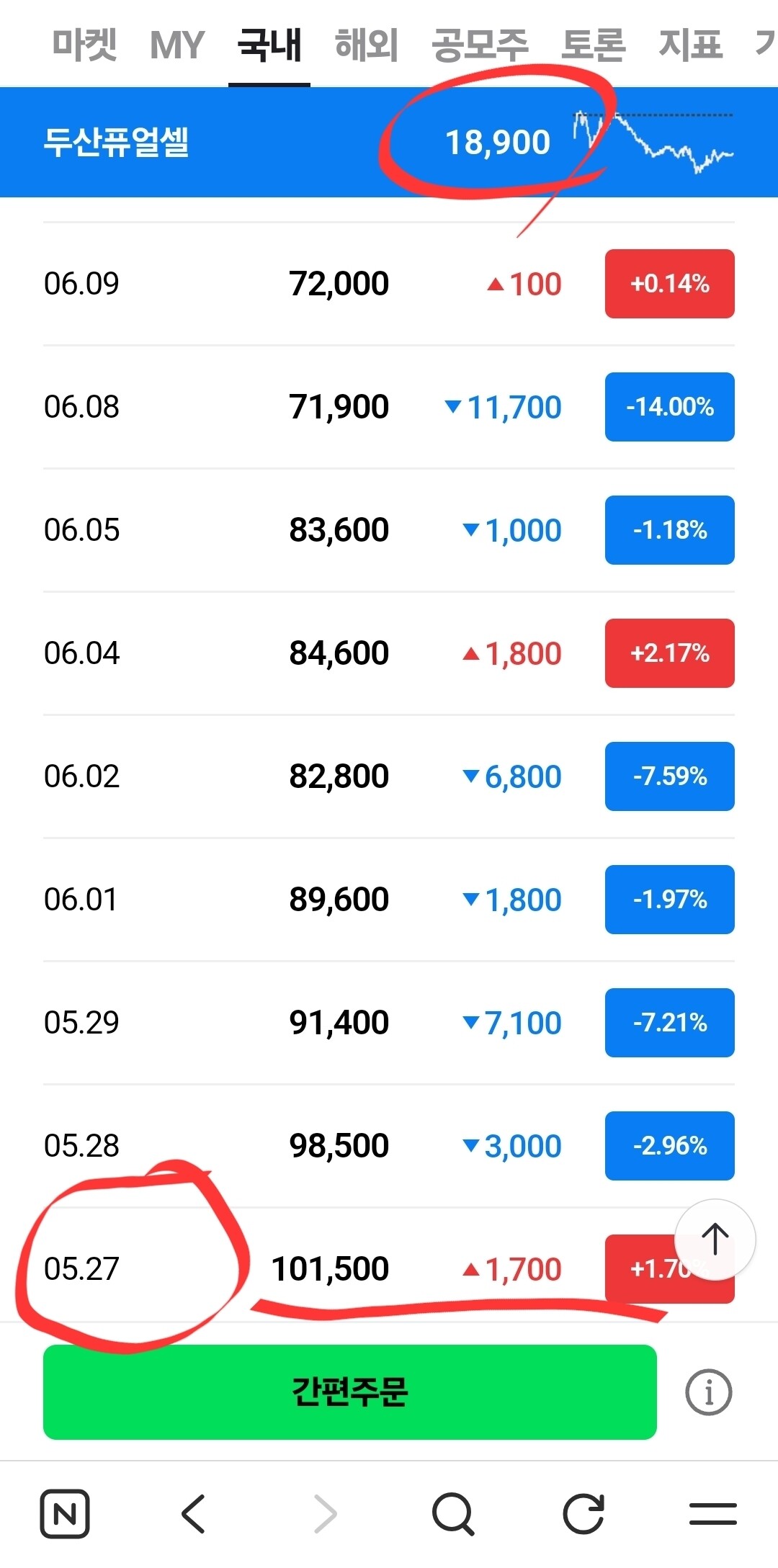Tap the 간편주문 order button
This screenshot has width=778, height=1568.
350,1392
